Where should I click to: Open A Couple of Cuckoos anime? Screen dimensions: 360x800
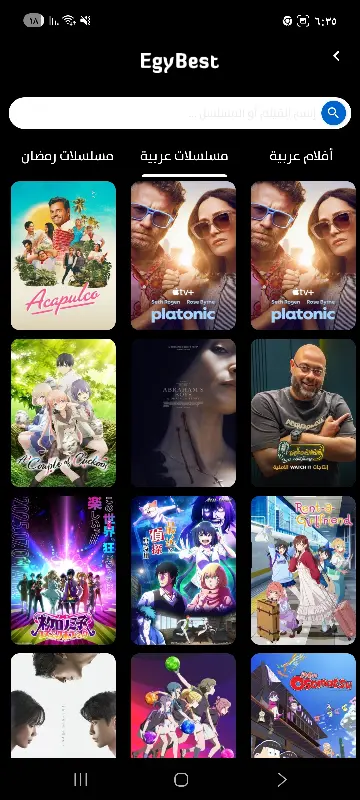point(63,413)
